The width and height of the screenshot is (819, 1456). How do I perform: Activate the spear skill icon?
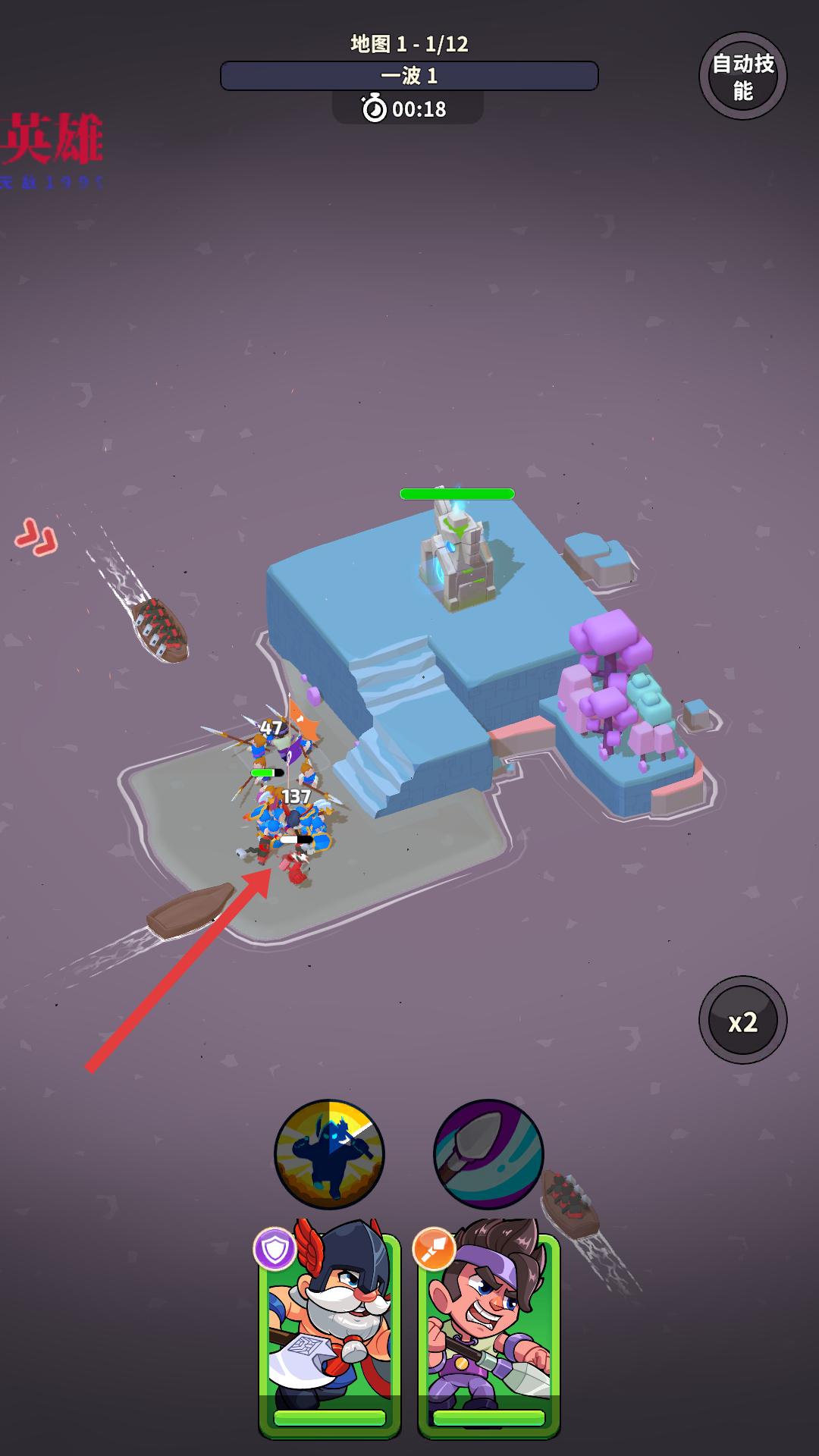(x=488, y=1153)
